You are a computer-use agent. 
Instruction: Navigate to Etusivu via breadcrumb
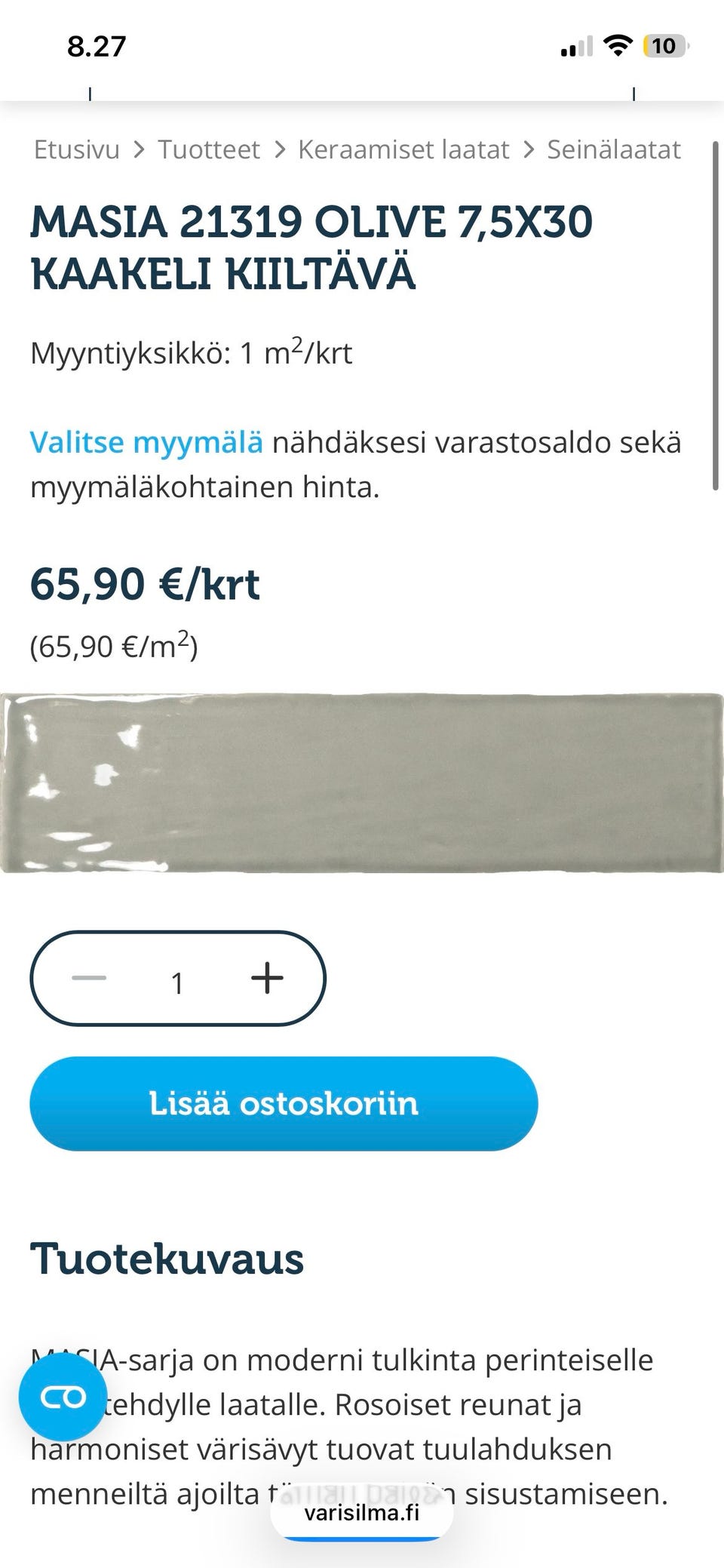click(x=75, y=149)
